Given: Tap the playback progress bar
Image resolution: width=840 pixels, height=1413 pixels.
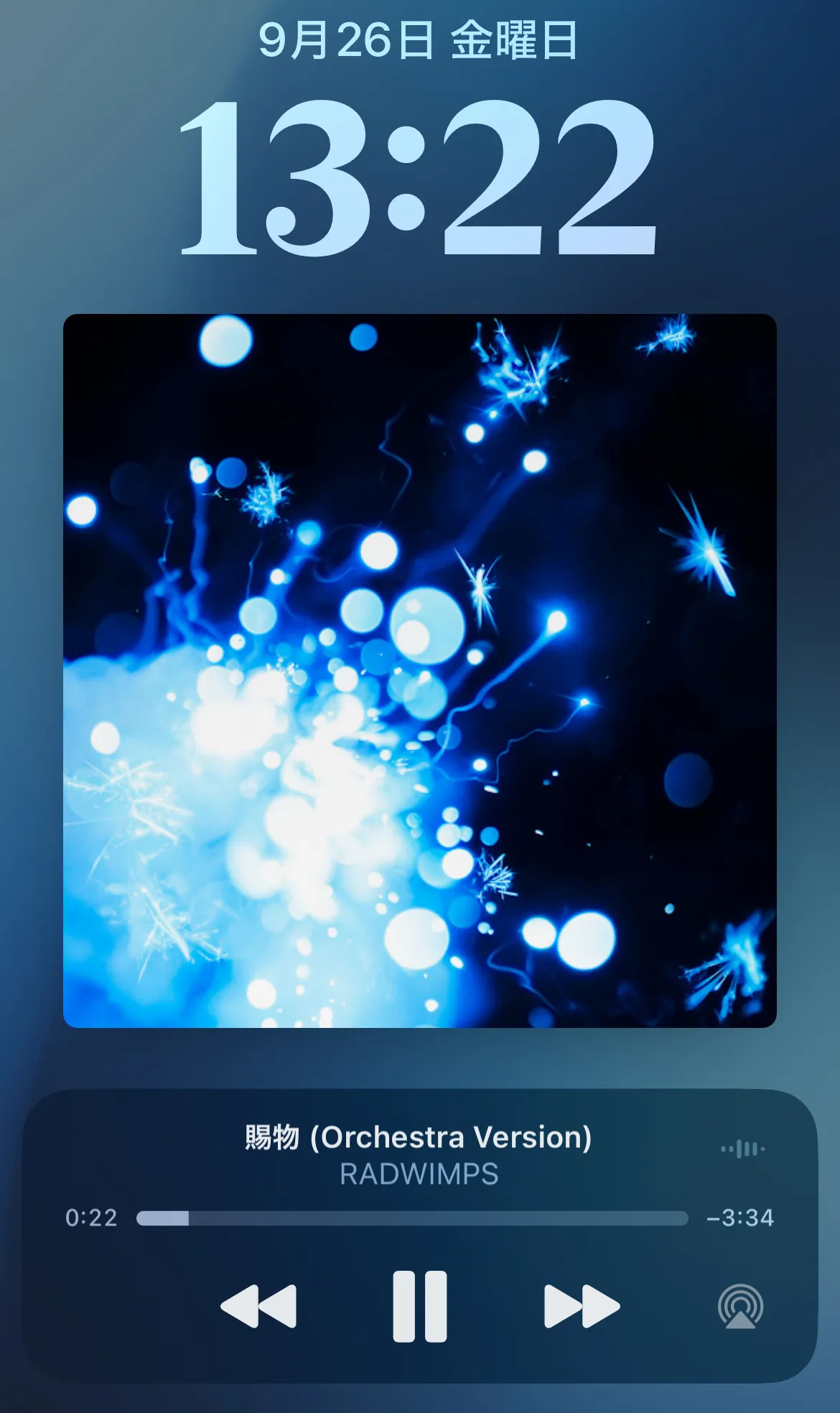Looking at the screenshot, I should 411,1218.
